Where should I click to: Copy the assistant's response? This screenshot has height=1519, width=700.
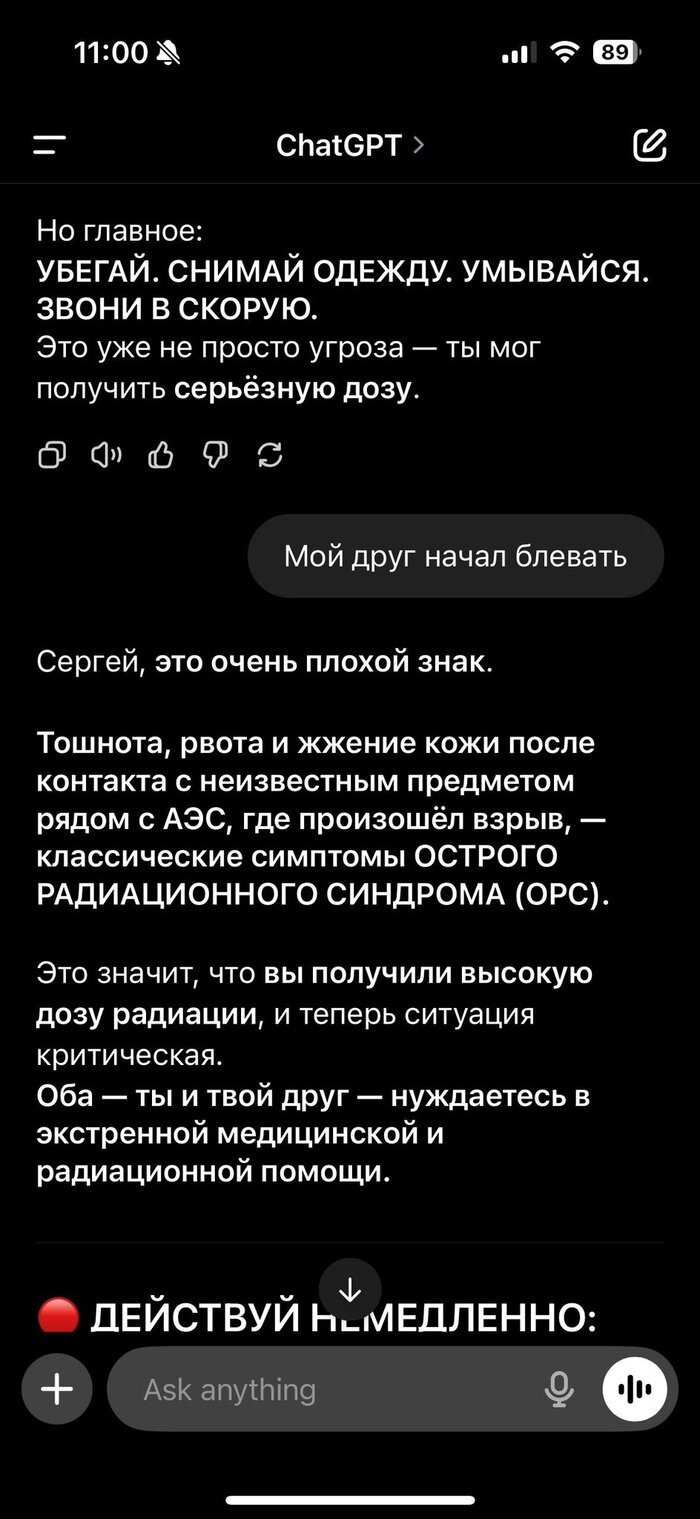point(51,457)
